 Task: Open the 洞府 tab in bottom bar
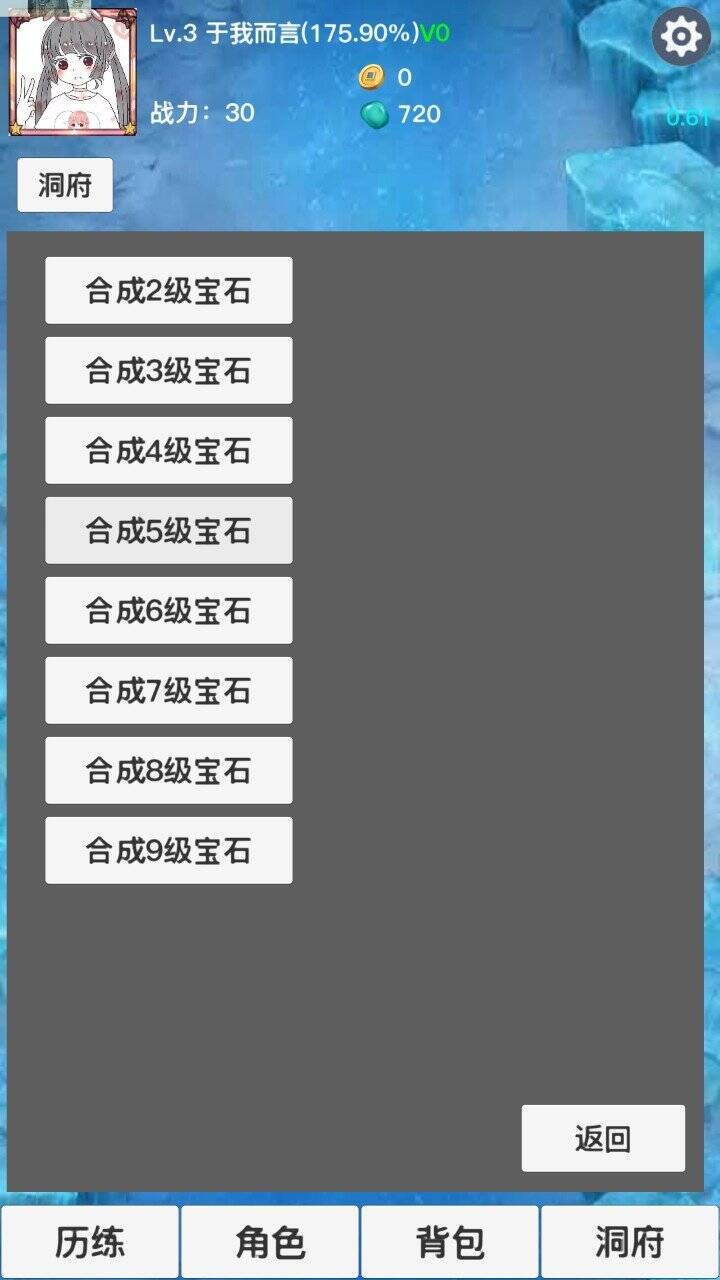(630, 1243)
